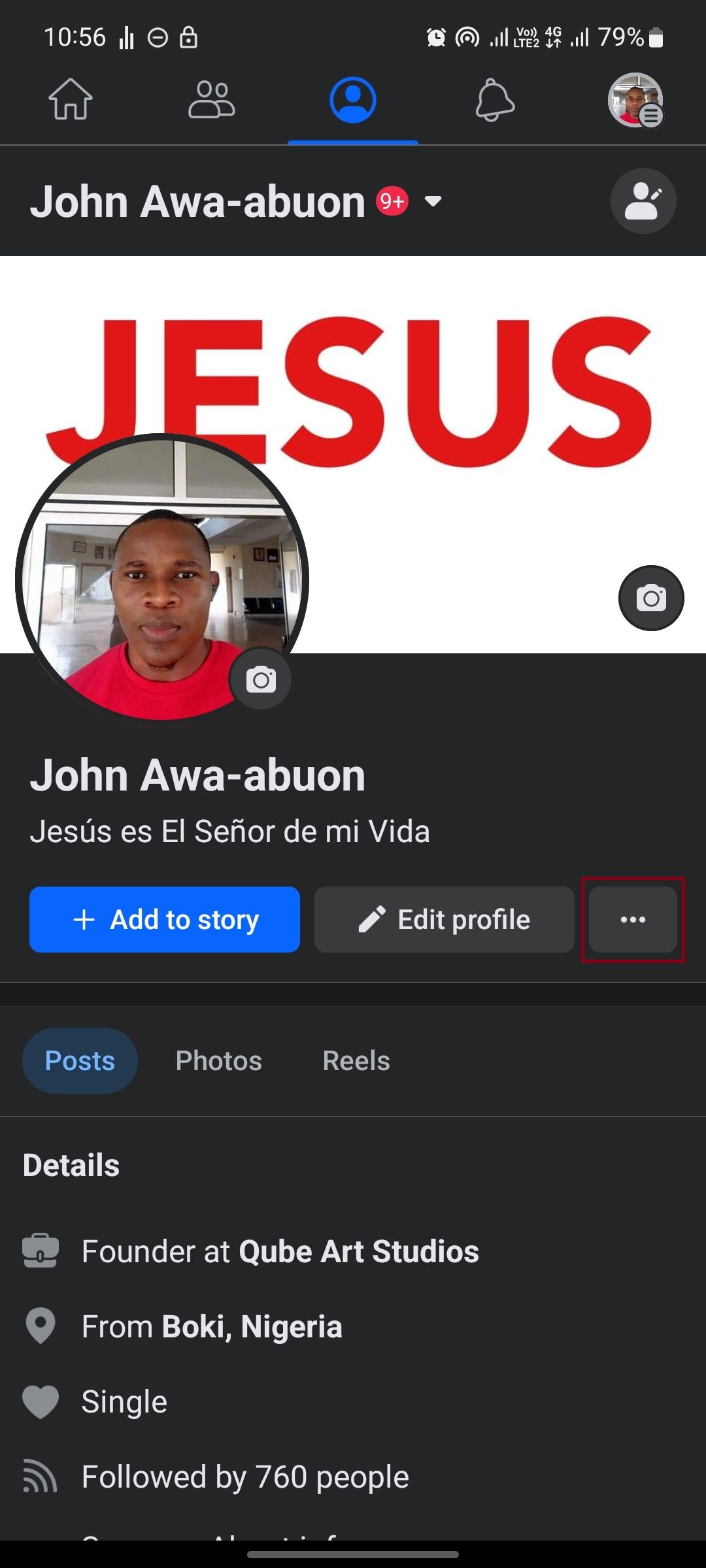Open the Facebook menu via your avatar icon

(x=635, y=101)
